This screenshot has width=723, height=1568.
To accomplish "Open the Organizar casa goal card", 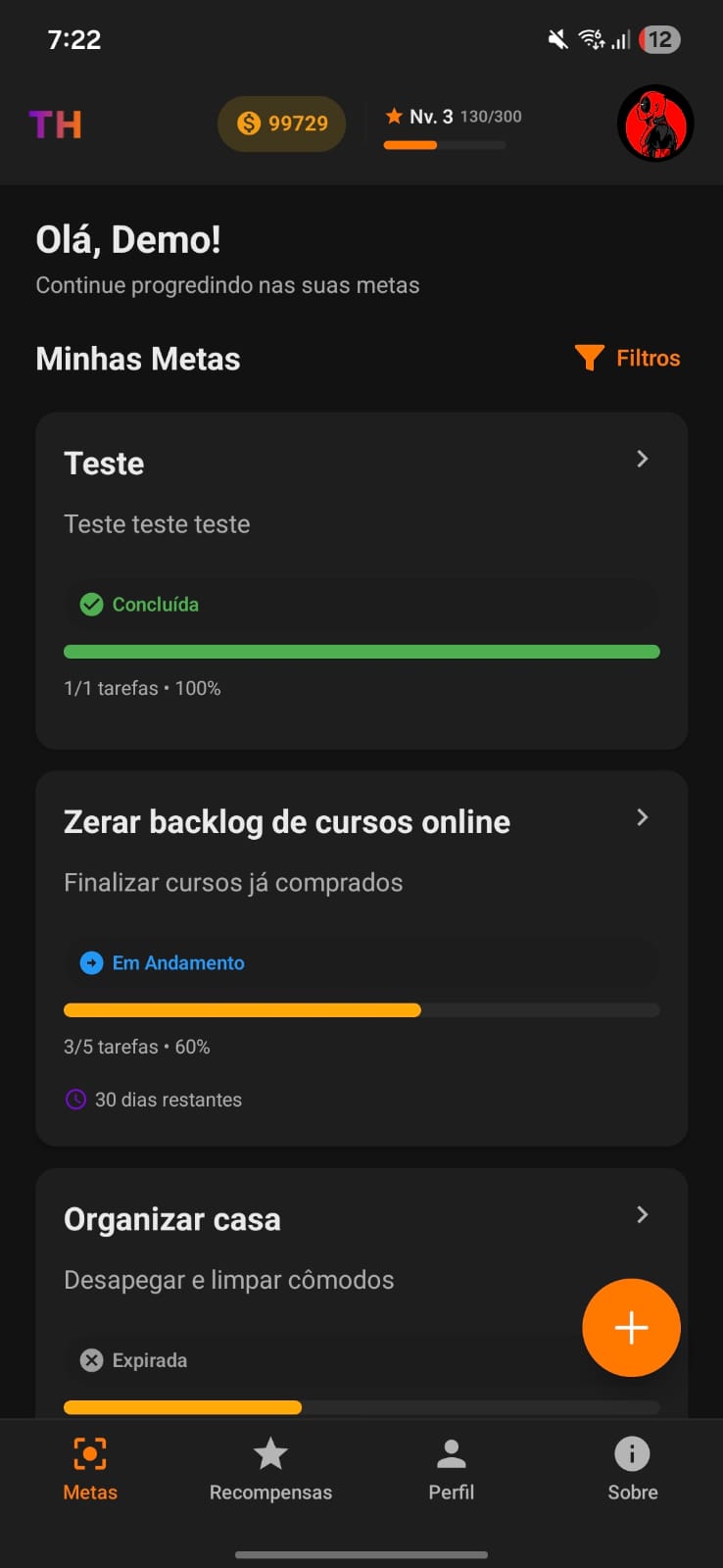I will [361, 1294].
